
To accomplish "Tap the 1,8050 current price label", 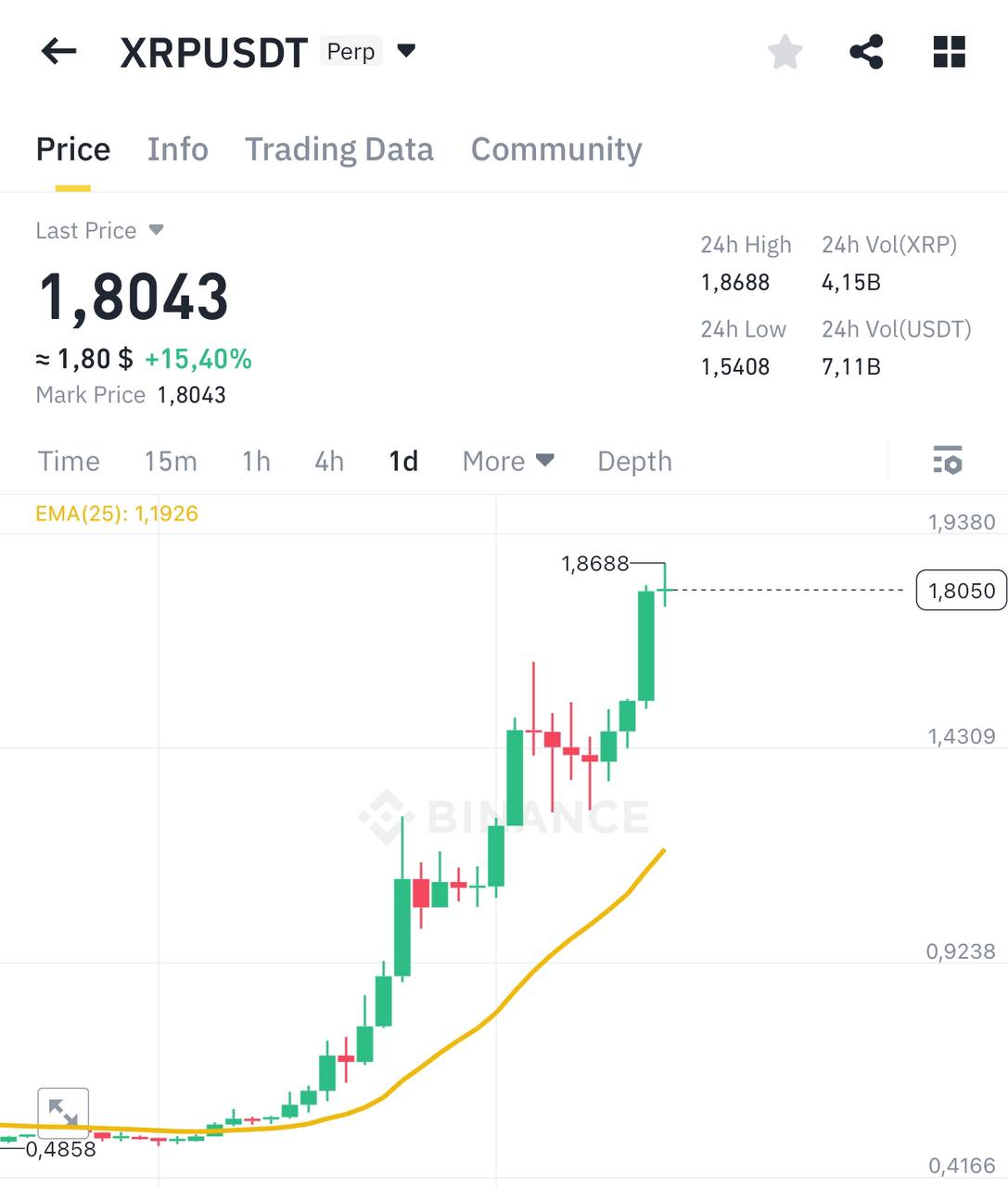I will pyautogui.click(x=961, y=590).
